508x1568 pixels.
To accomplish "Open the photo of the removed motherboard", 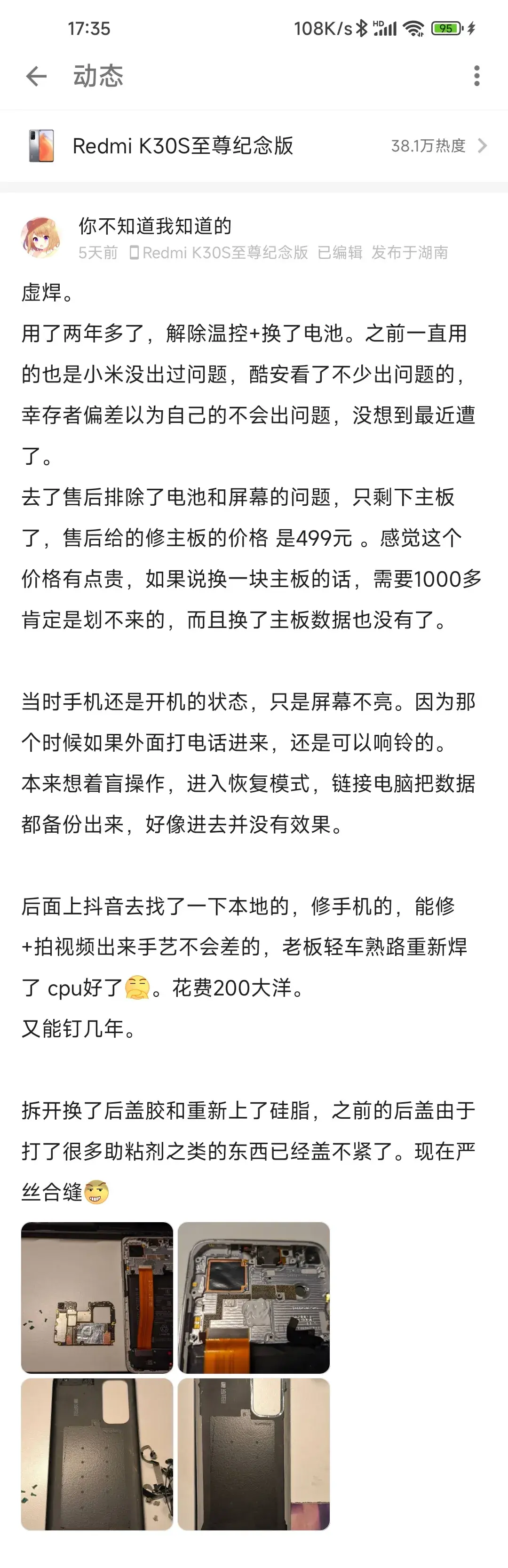I will (97, 1297).
